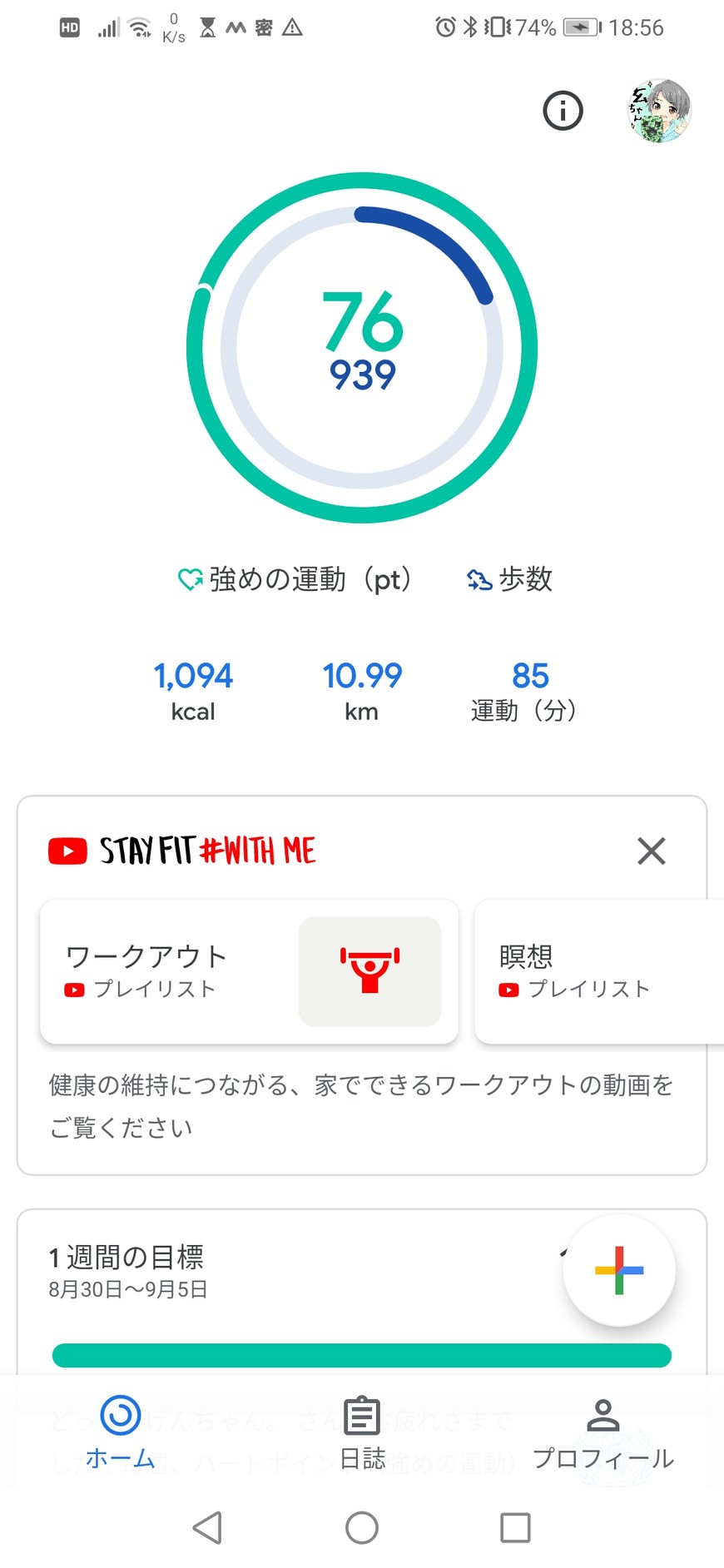Screen dimensions: 724x1568
Task: Switch to the ホーム tab
Action: click(121, 1433)
